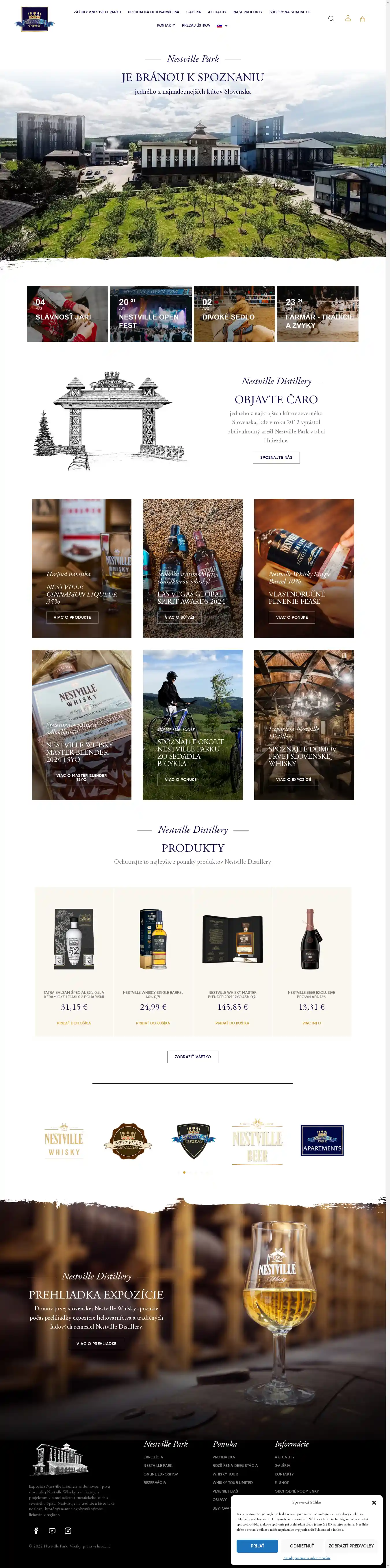The image size is (390, 1568).
Task: Open Naše produkty menu item
Action: pyautogui.click(x=248, y=12)
